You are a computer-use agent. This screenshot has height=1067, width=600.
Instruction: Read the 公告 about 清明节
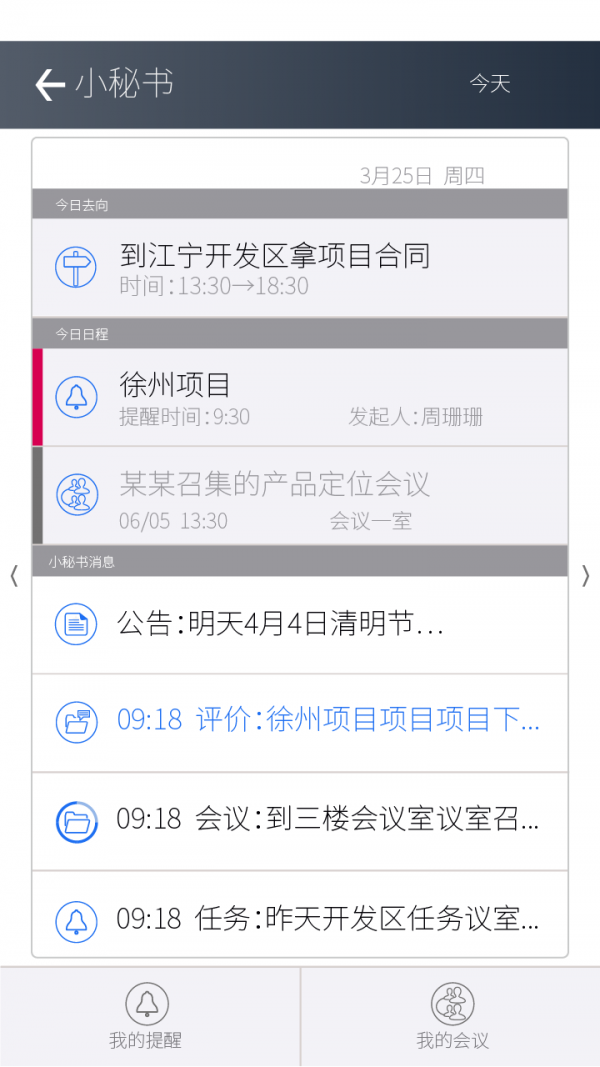tap(300, 625)
